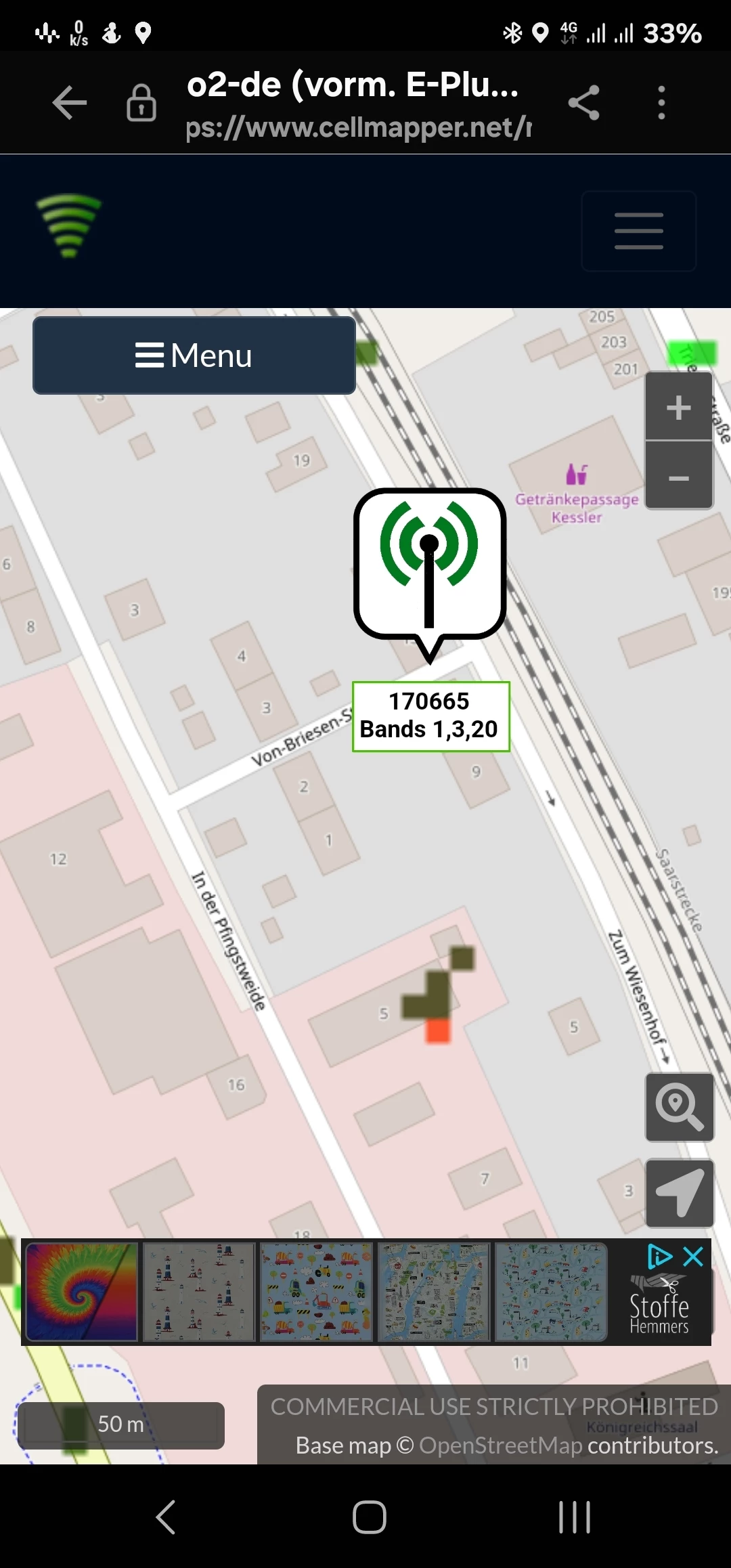Center map on my location

pyautogui.click(x=679, y=1193)
